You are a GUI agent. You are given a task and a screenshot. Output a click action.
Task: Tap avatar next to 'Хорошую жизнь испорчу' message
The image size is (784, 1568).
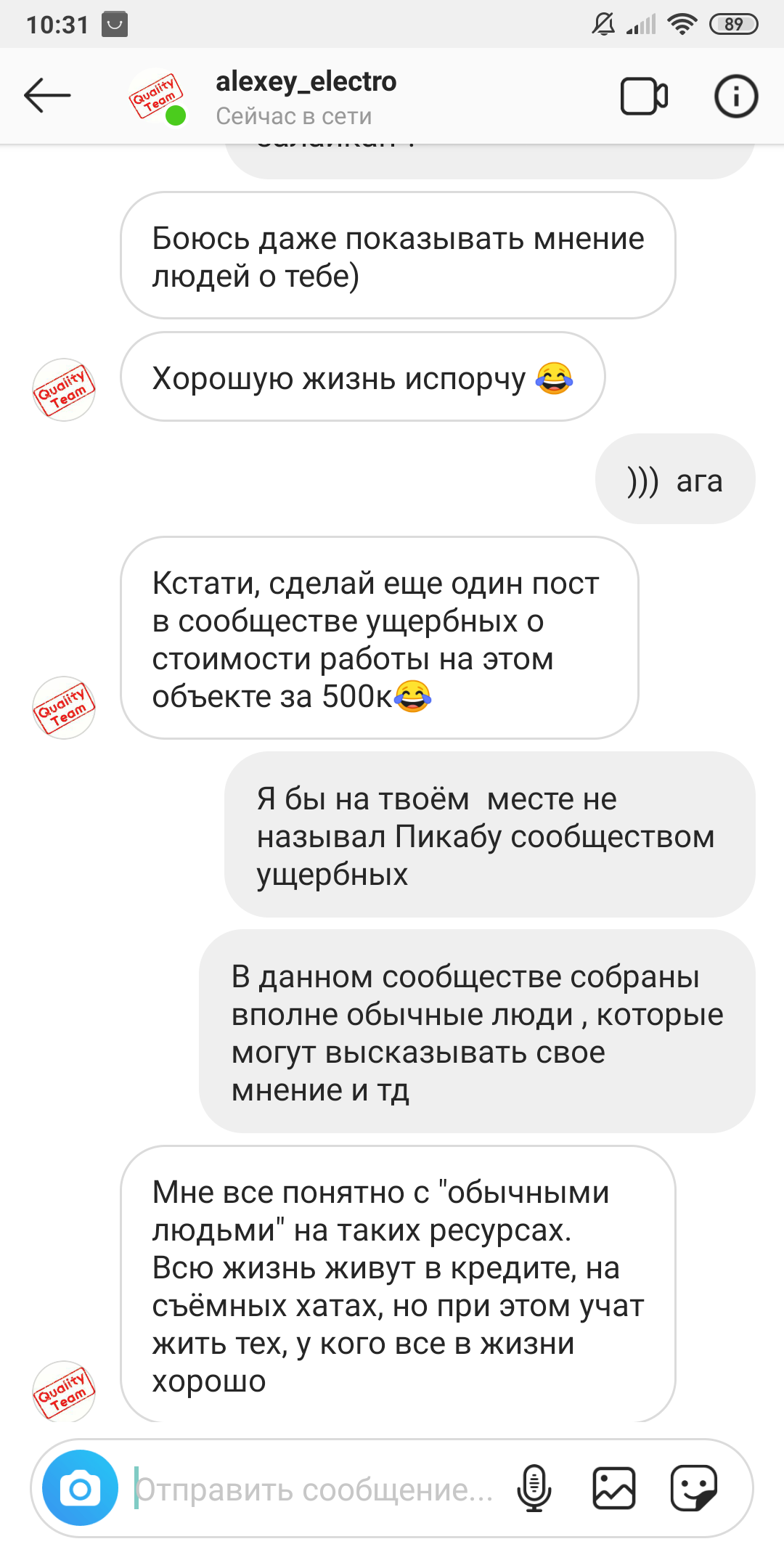(x=64, y=390)
